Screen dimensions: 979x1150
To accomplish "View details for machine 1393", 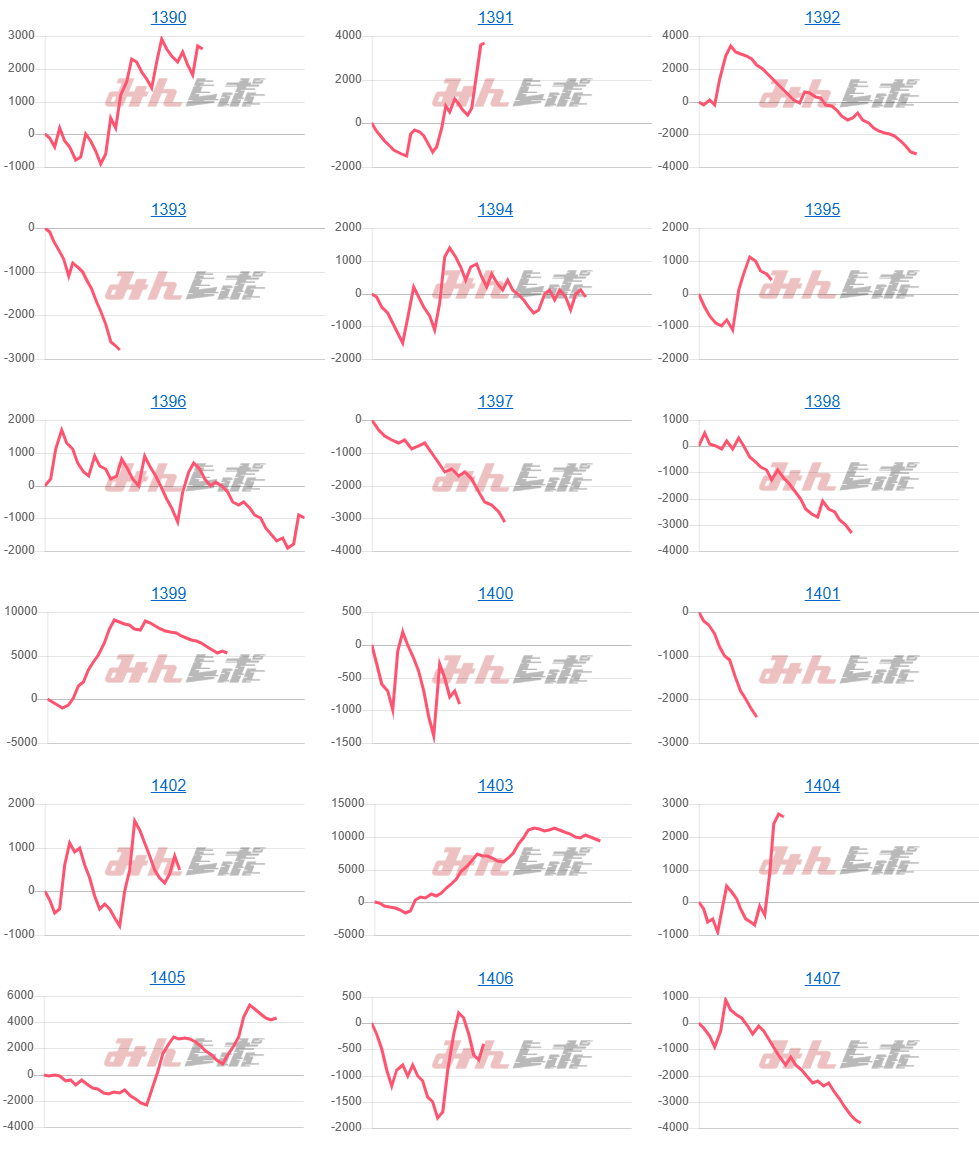I will pyautogui.click(x=168, y=210).
